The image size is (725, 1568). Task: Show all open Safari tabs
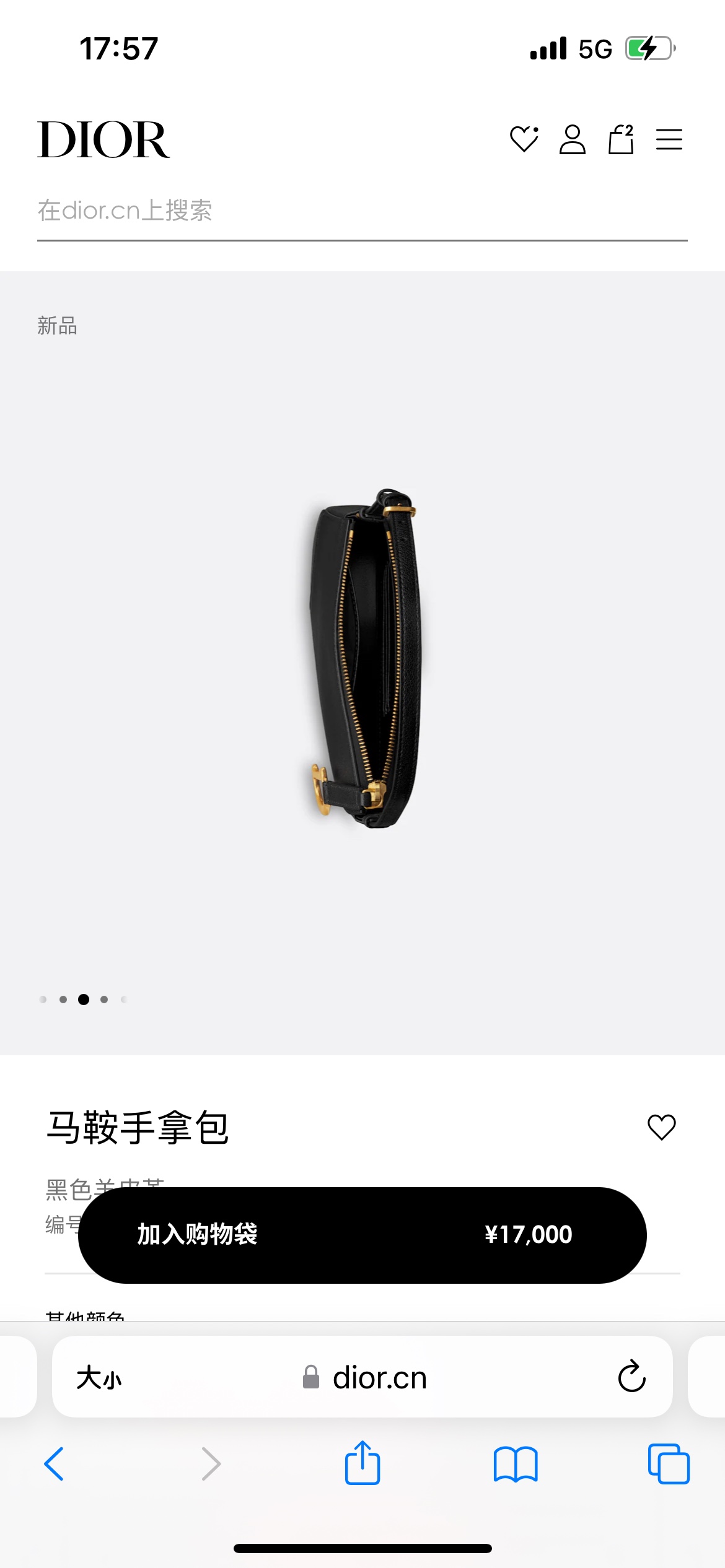coord(669,1464)
